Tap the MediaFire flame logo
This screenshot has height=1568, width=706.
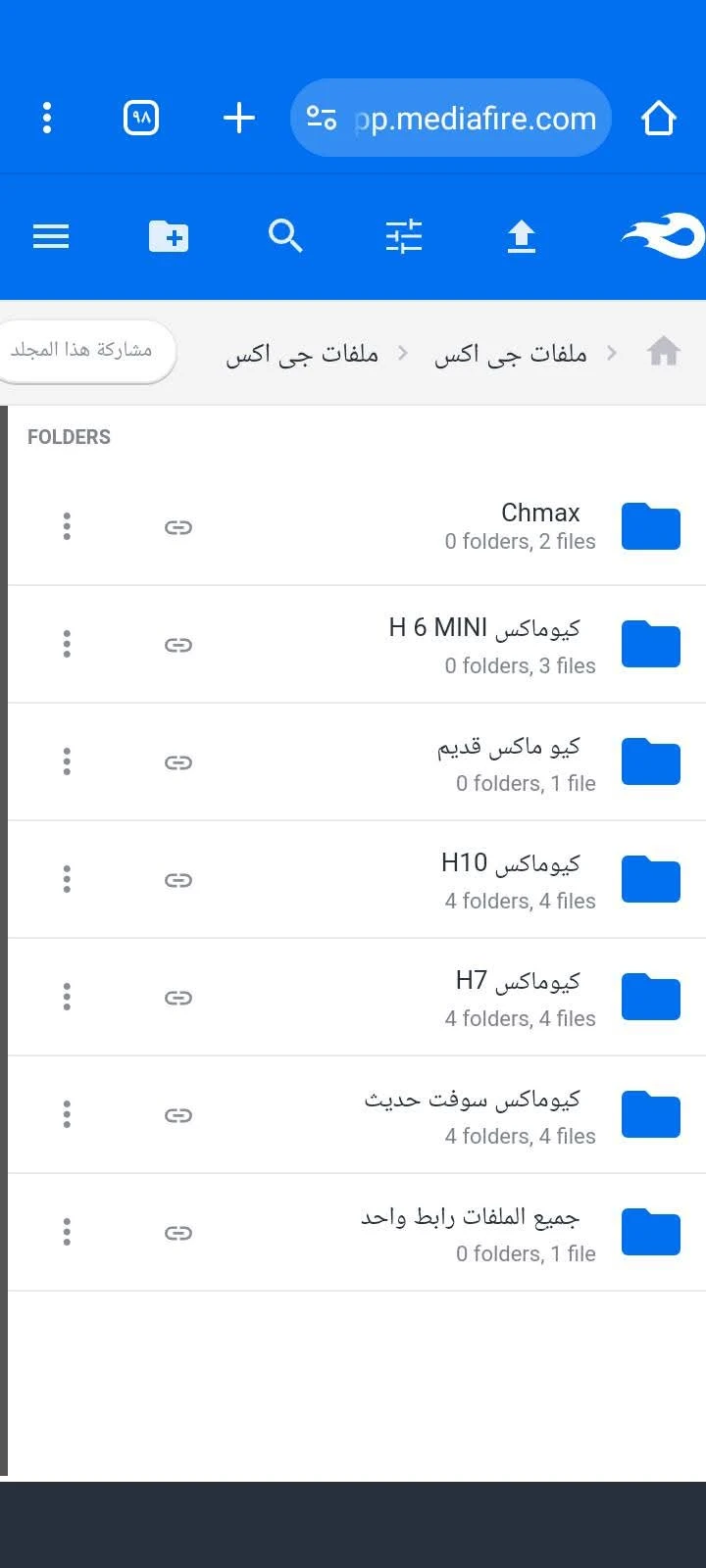(x=659, y=236)
